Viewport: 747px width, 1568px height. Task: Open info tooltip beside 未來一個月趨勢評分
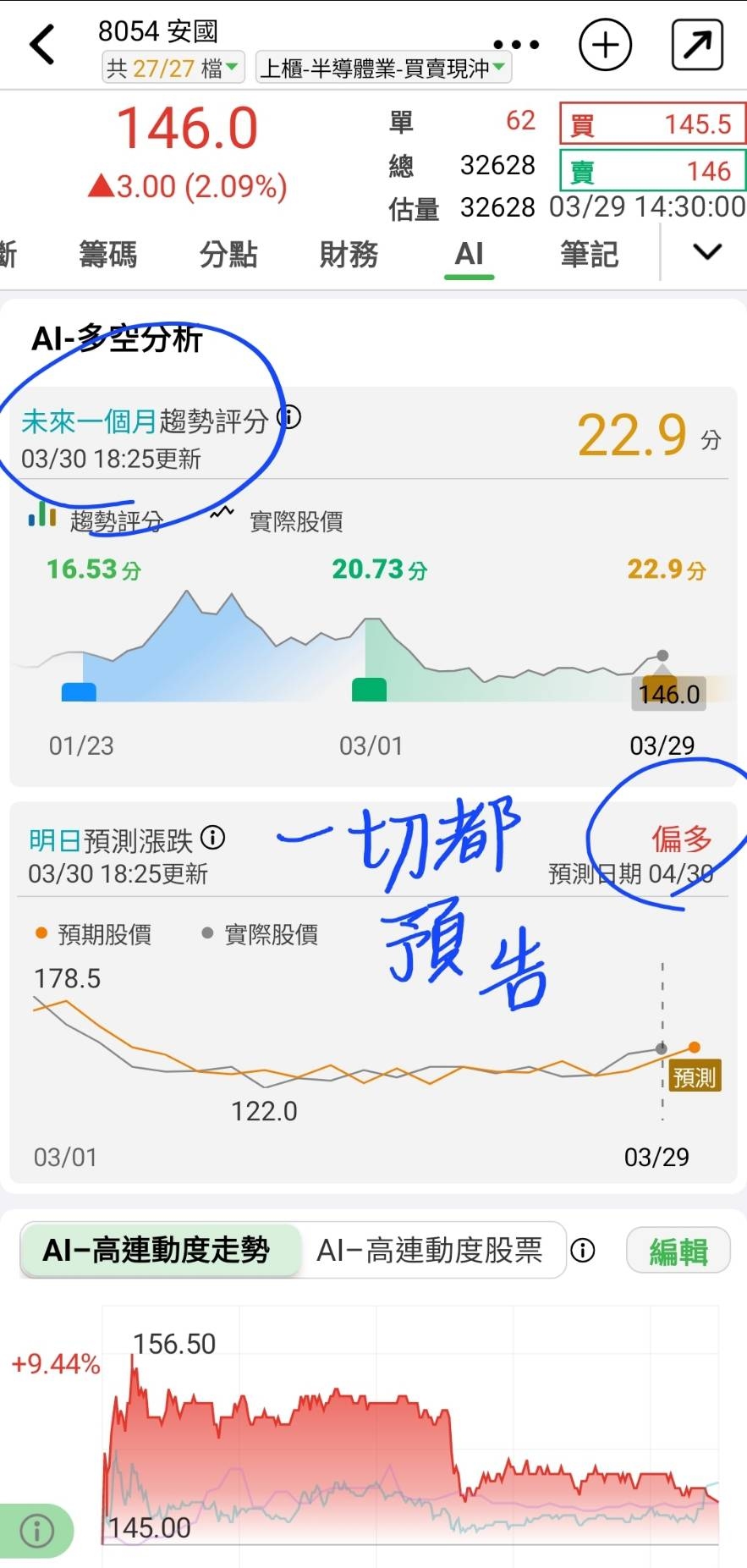coord(288,417)
